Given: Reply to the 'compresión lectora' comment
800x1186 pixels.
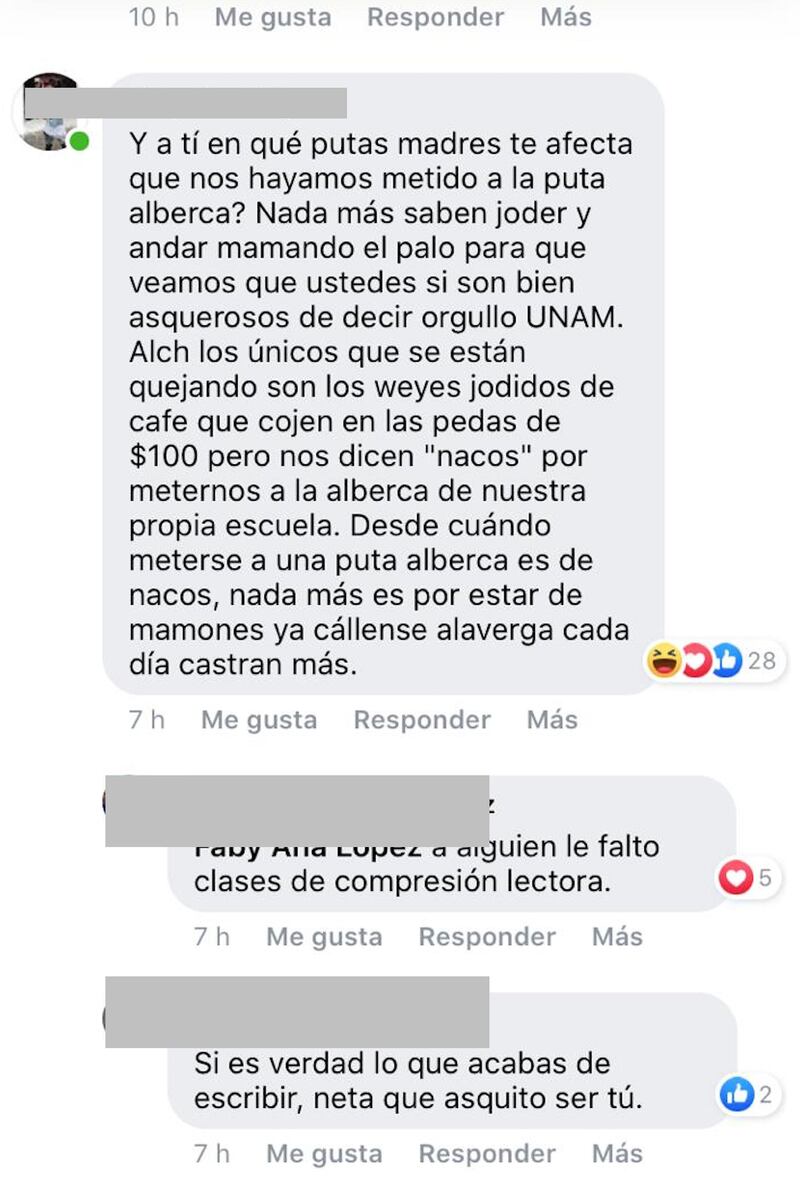Looking at the screenshot, I should click(487, 937).
